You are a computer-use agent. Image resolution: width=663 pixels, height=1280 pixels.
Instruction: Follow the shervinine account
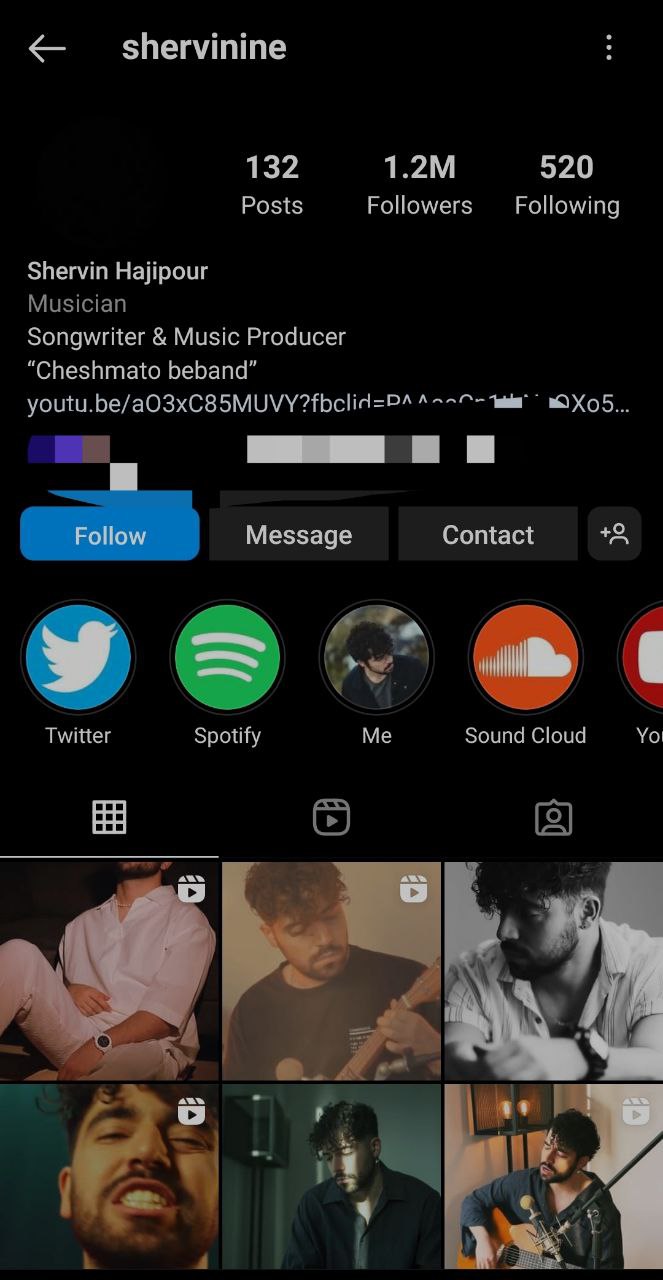[x=110, y=535]
